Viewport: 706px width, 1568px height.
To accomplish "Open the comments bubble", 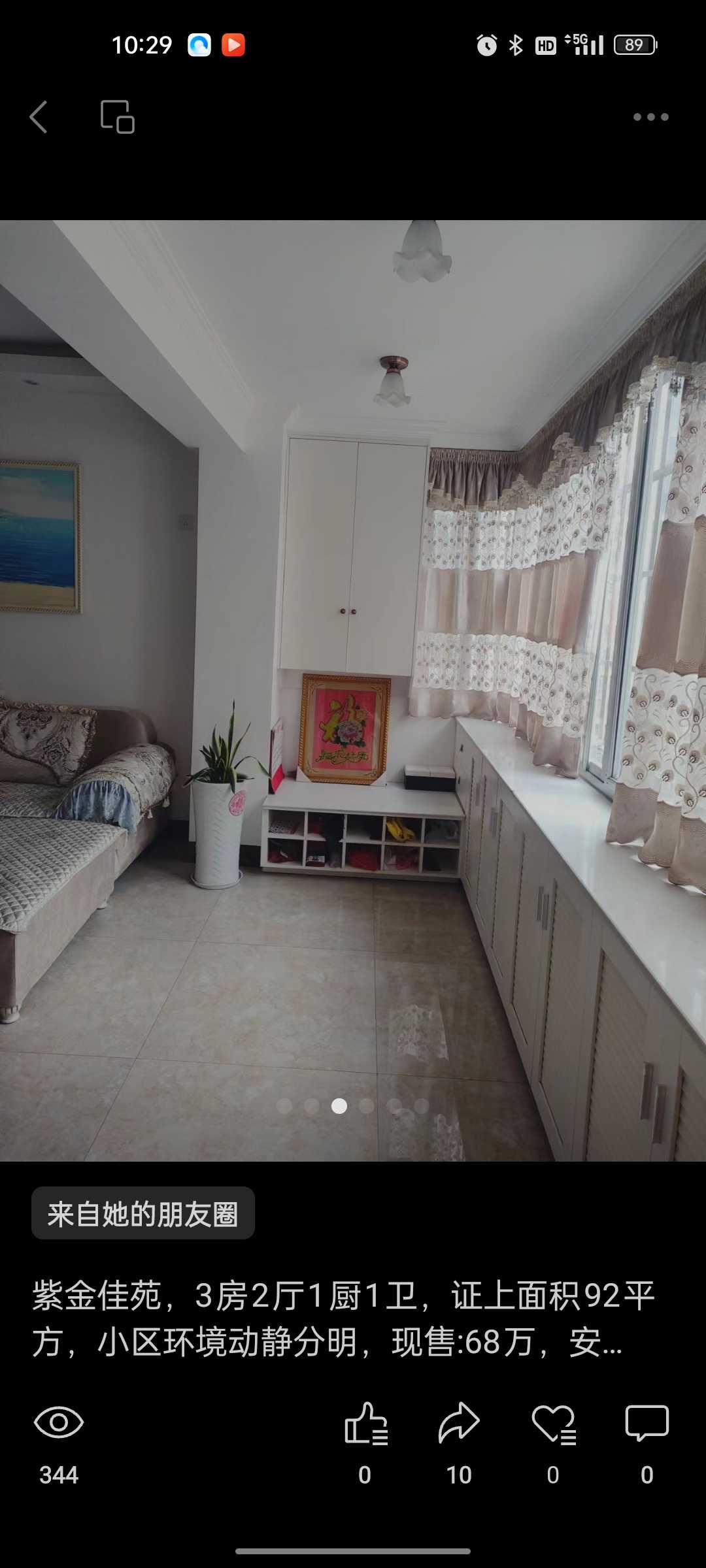I will coord(647,1424).
